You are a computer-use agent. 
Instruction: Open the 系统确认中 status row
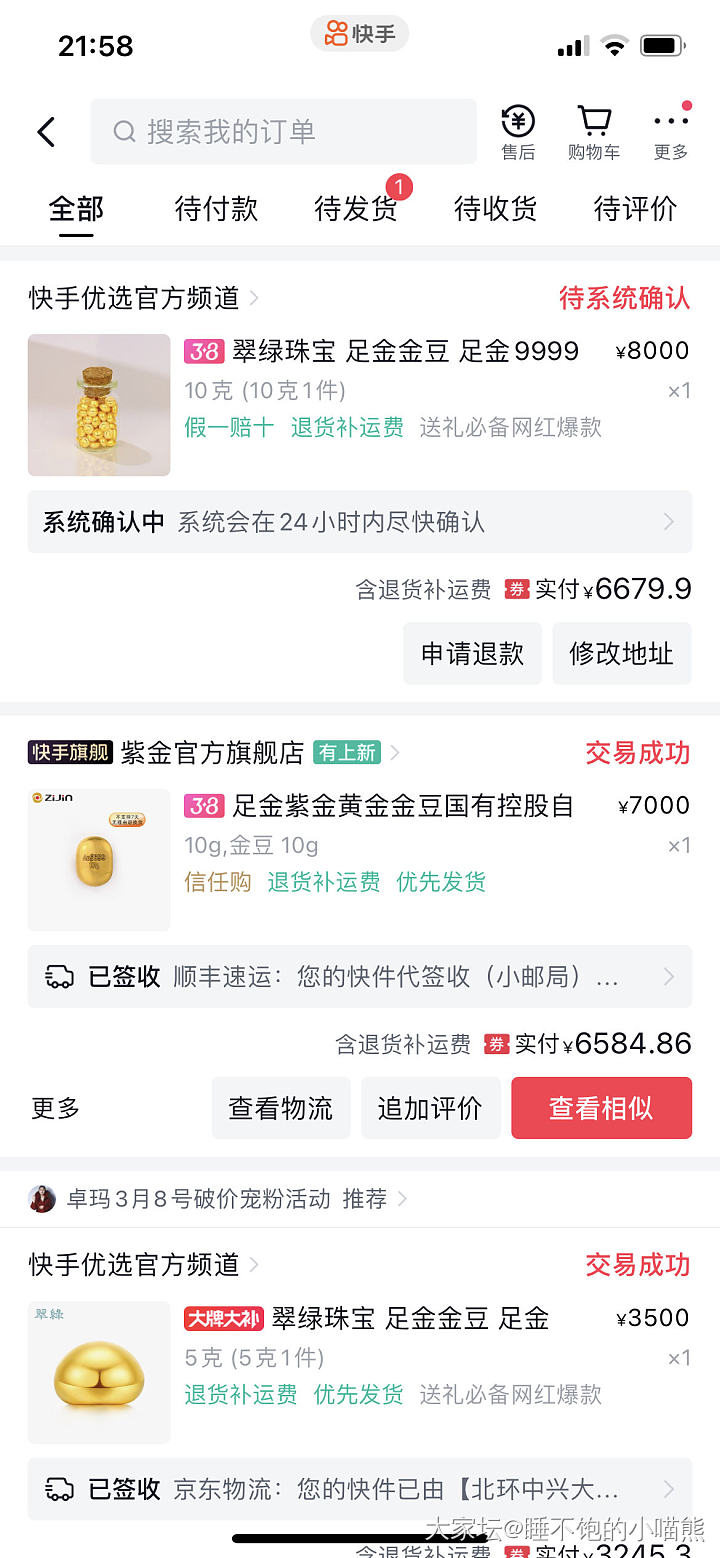pos(359,522)
